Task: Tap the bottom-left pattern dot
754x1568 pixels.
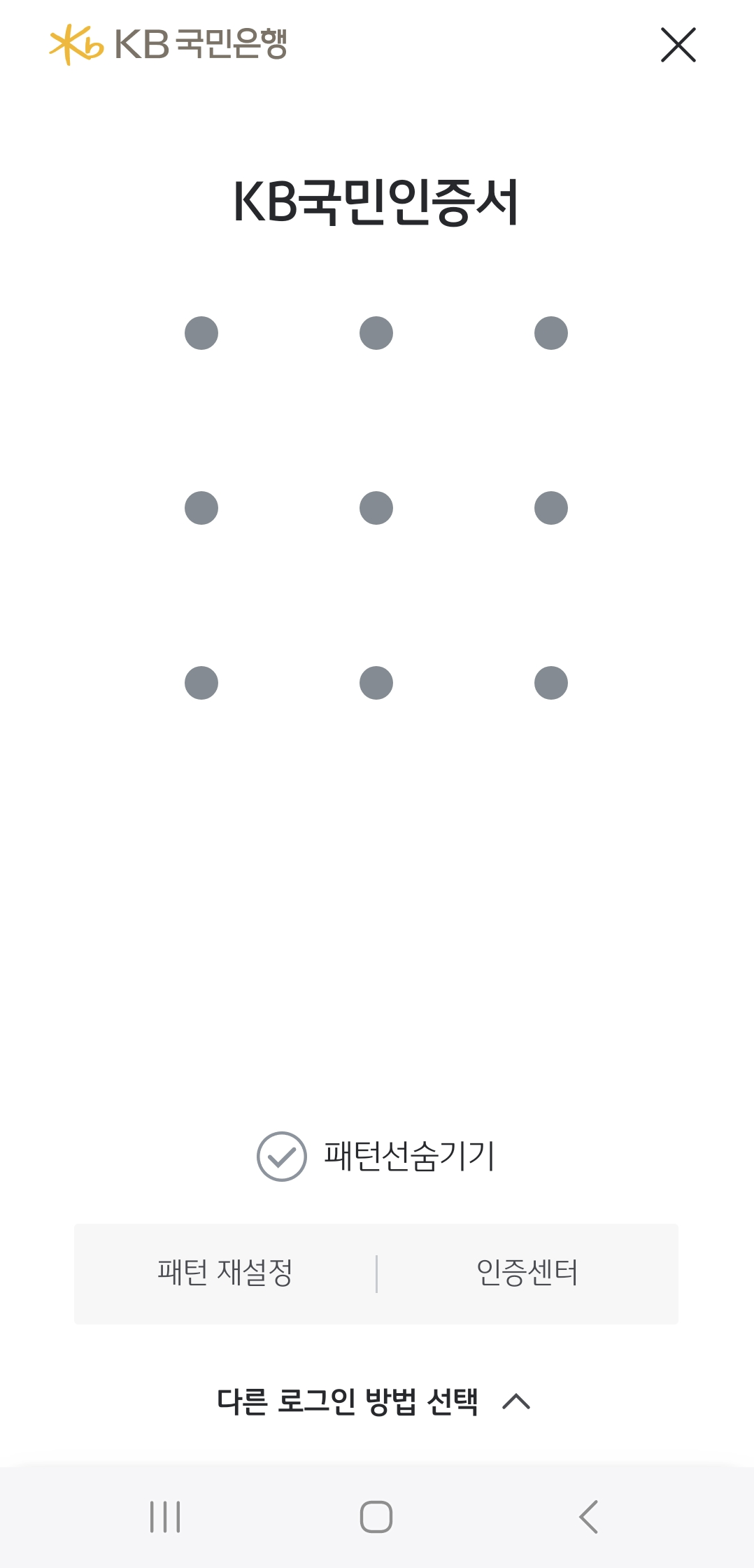Action: (x=201, y=681)
